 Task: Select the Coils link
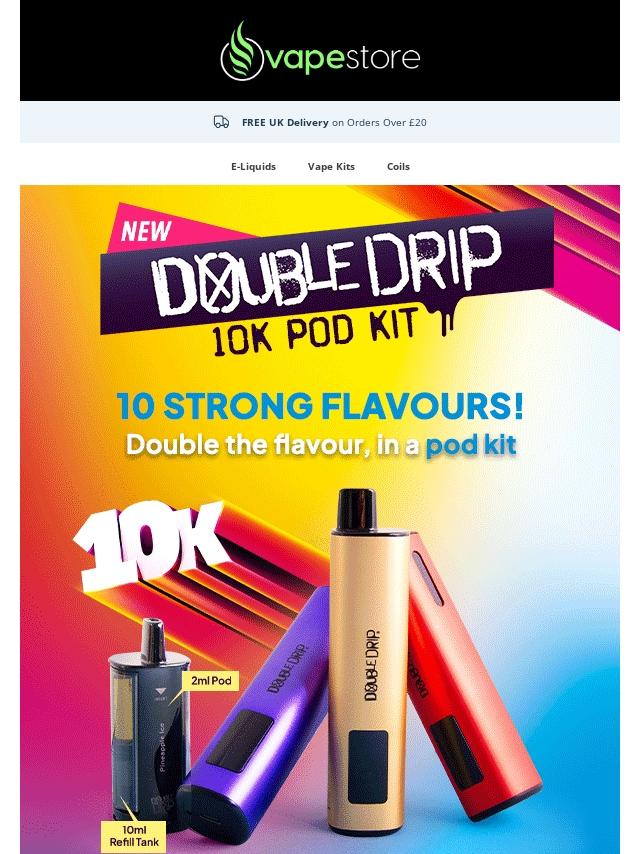(398, 167)
